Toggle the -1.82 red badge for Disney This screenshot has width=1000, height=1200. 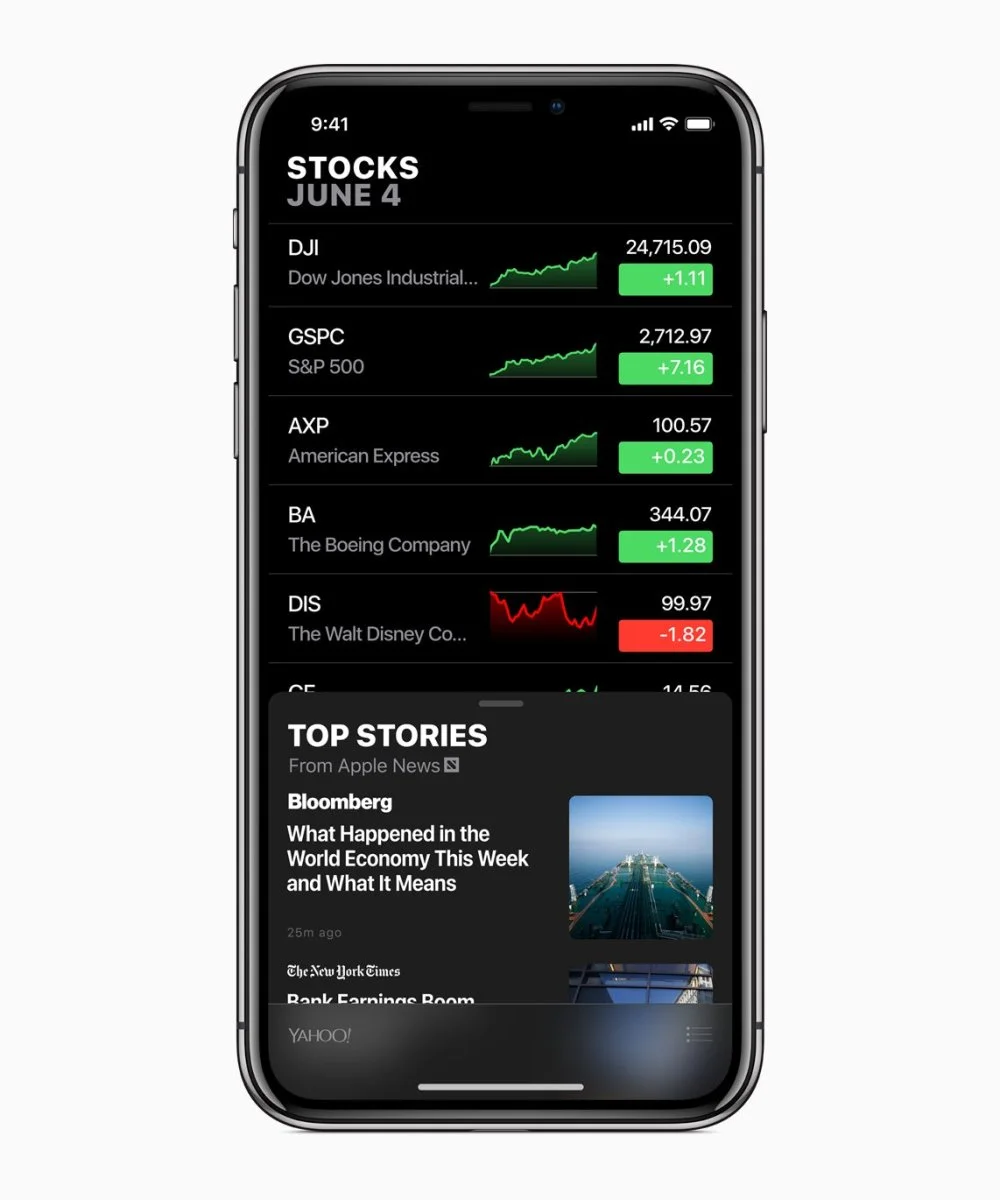pos(667,635)
